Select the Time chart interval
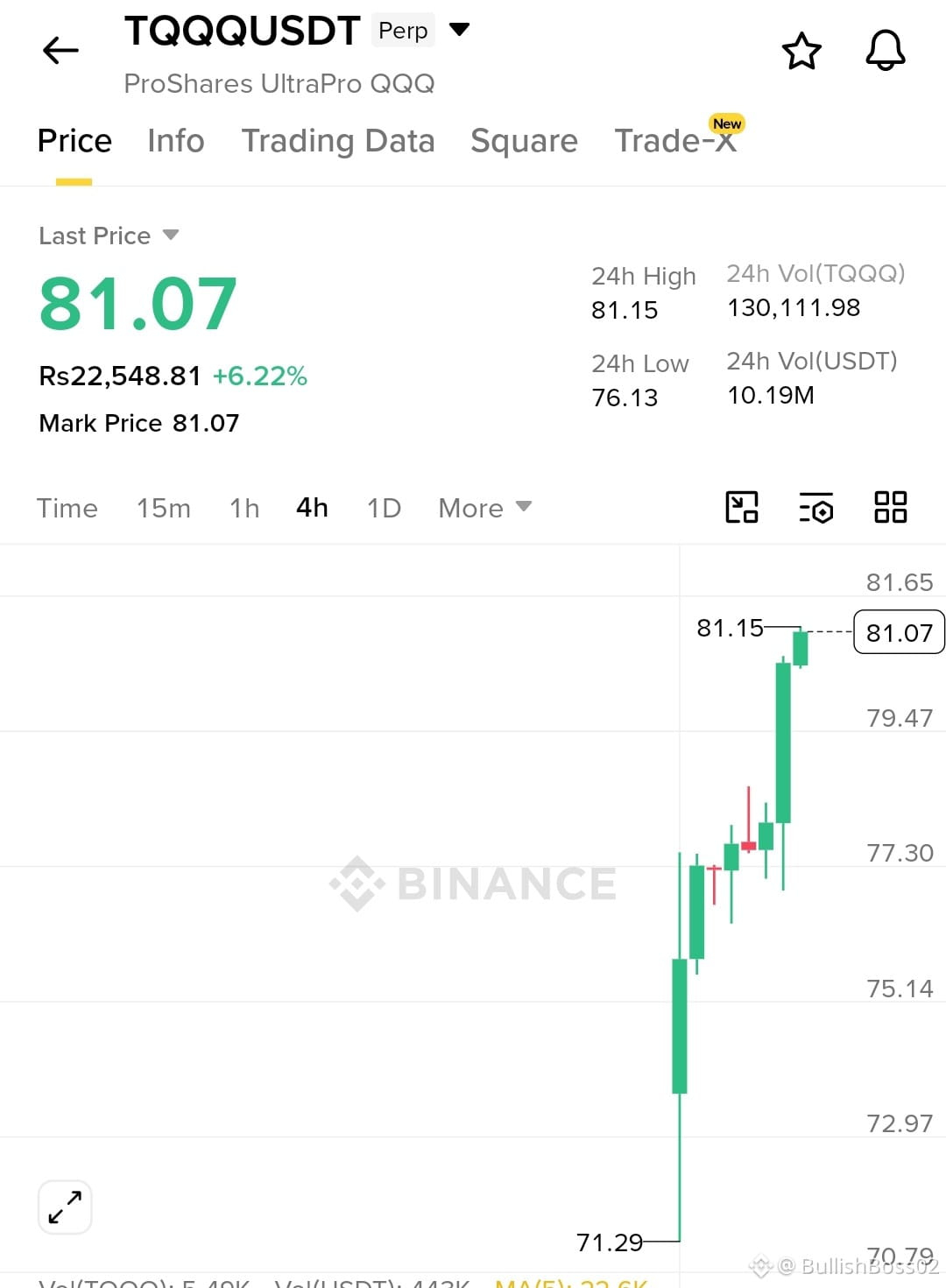946x1288 pixels. [x=67, y=508]
